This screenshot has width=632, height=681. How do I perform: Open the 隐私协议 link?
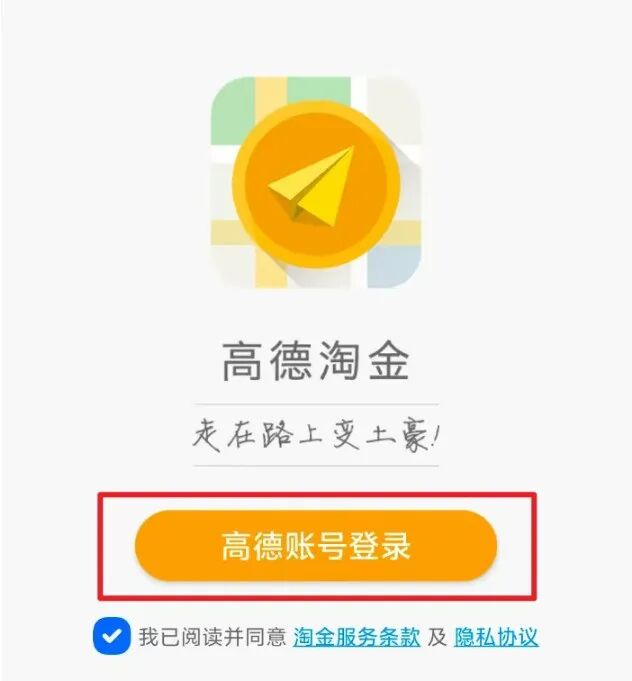(496, 637)
